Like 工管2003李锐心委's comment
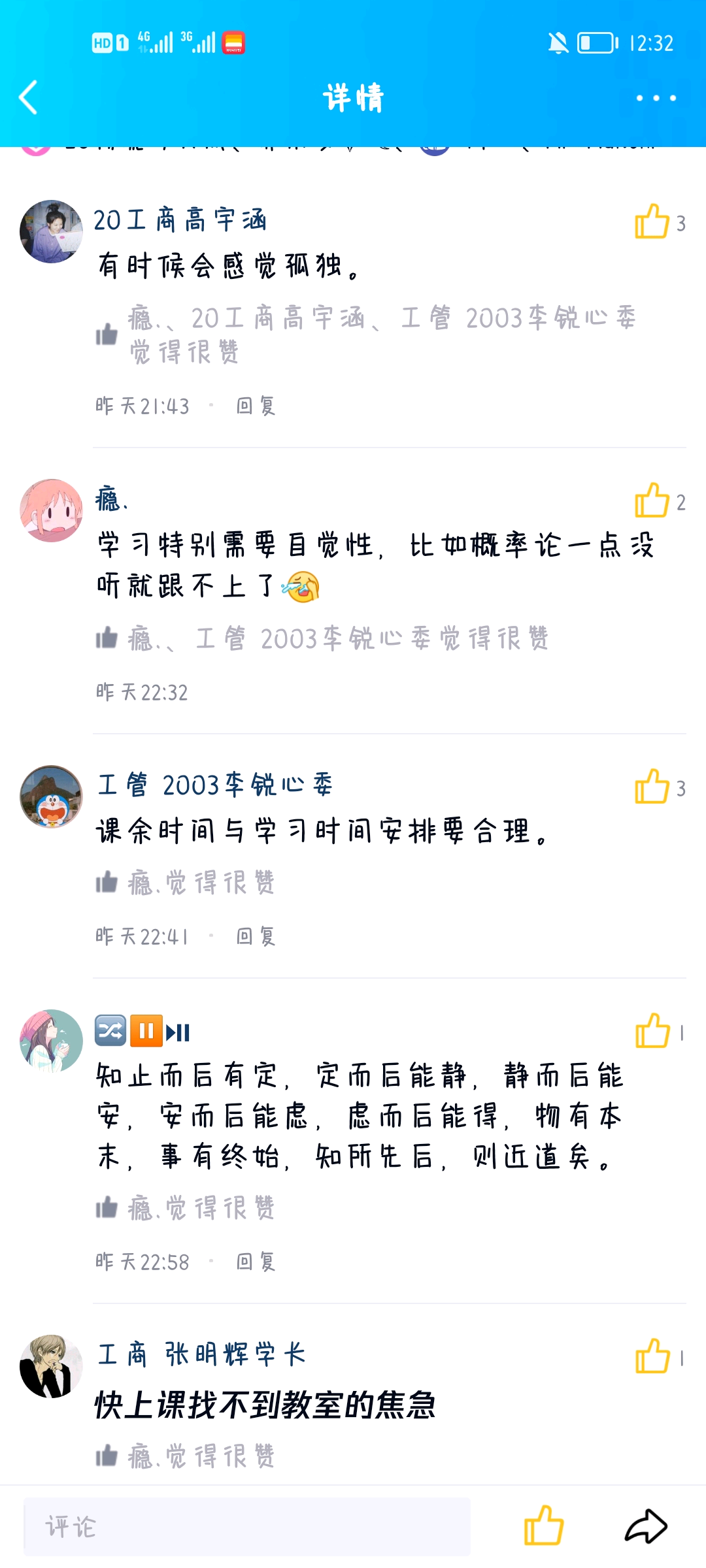The image size is (706, 1568). click(652, 787)
